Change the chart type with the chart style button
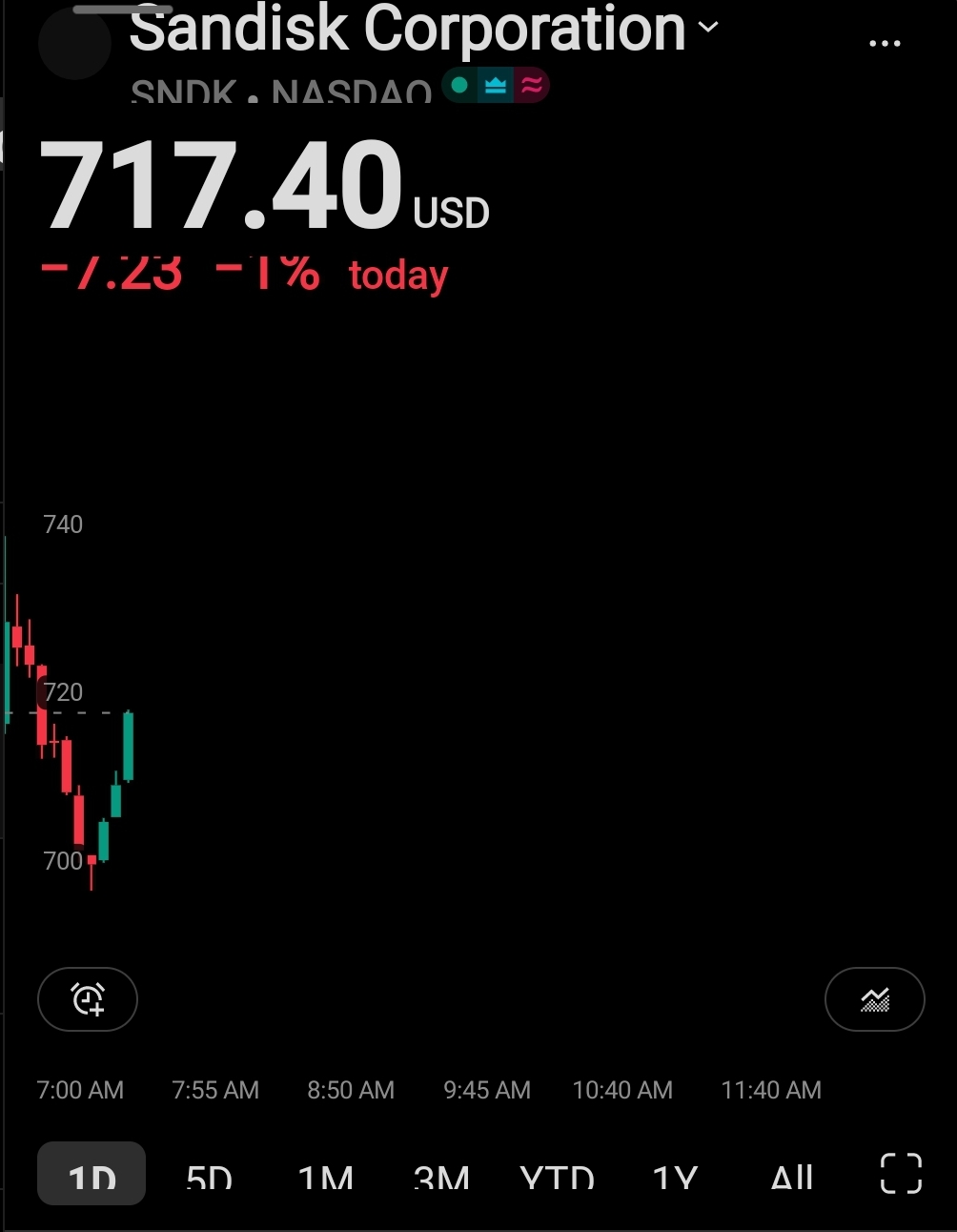957x1232 pixels. pos(874,999)
